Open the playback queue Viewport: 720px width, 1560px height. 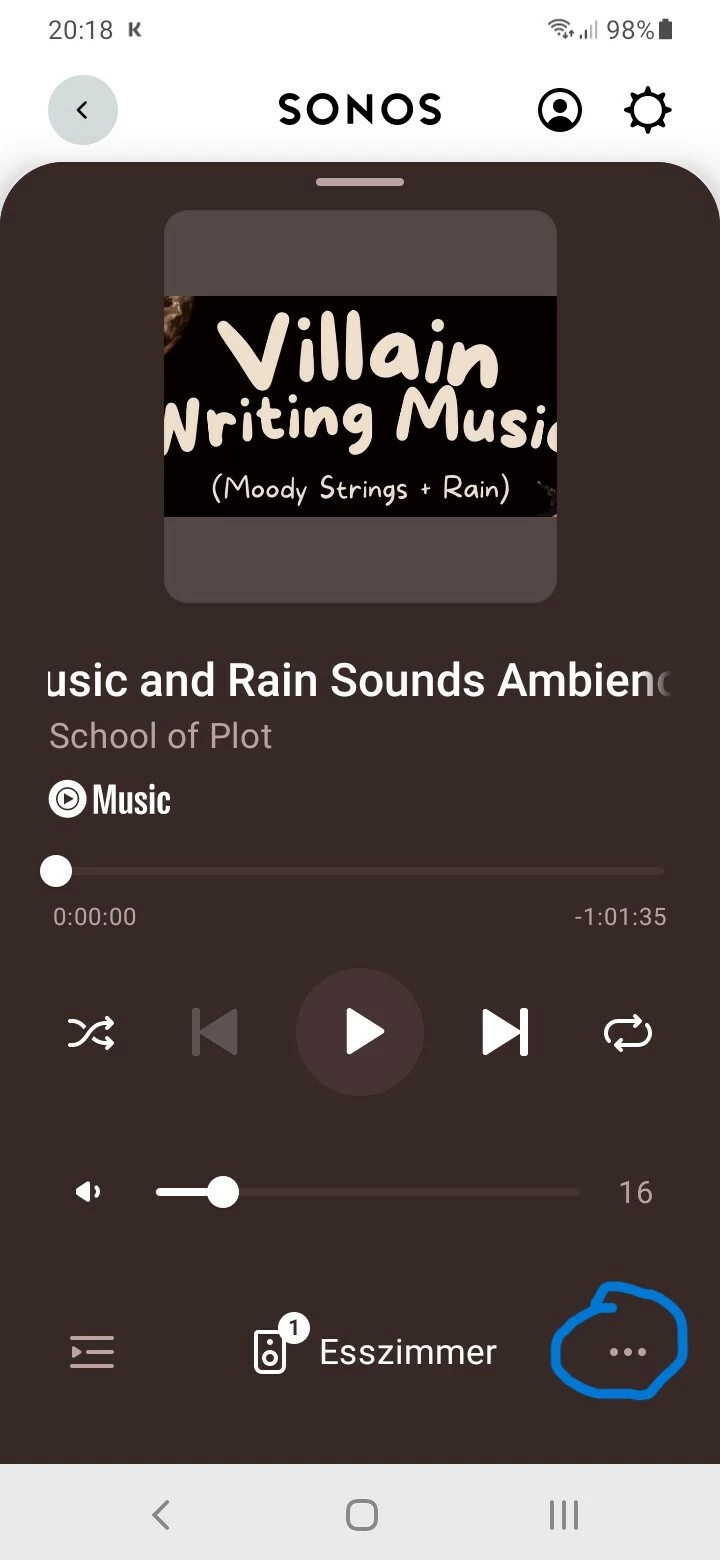[92, 1352]
